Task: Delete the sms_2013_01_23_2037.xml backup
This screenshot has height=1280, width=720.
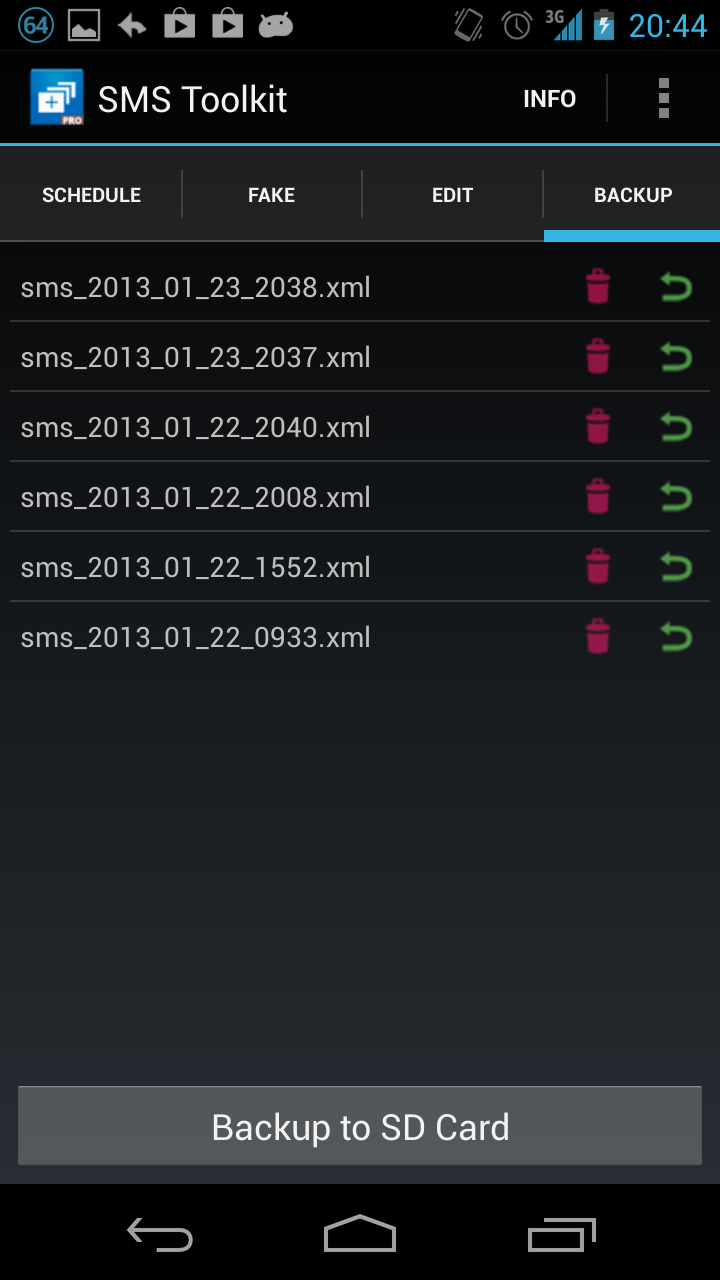Action: [x=597, y=357]
